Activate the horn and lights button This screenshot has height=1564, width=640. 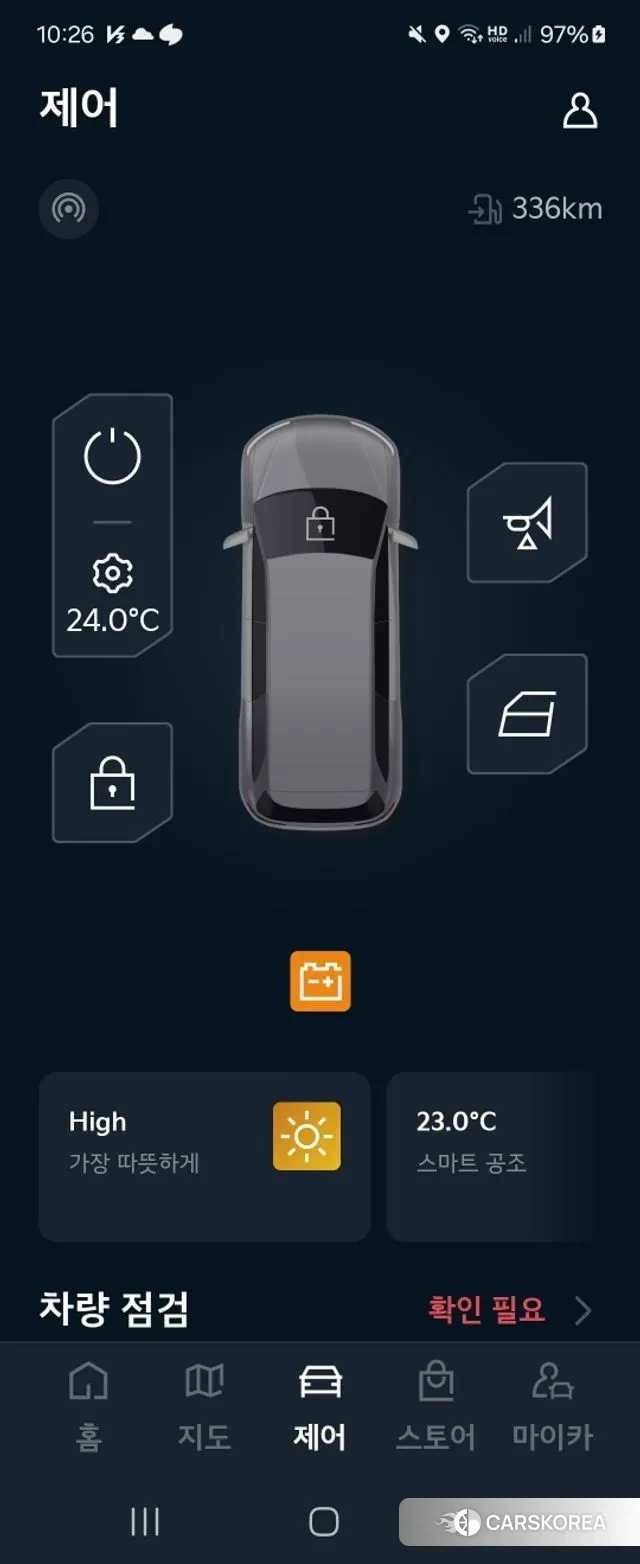(x=527, y=523)
